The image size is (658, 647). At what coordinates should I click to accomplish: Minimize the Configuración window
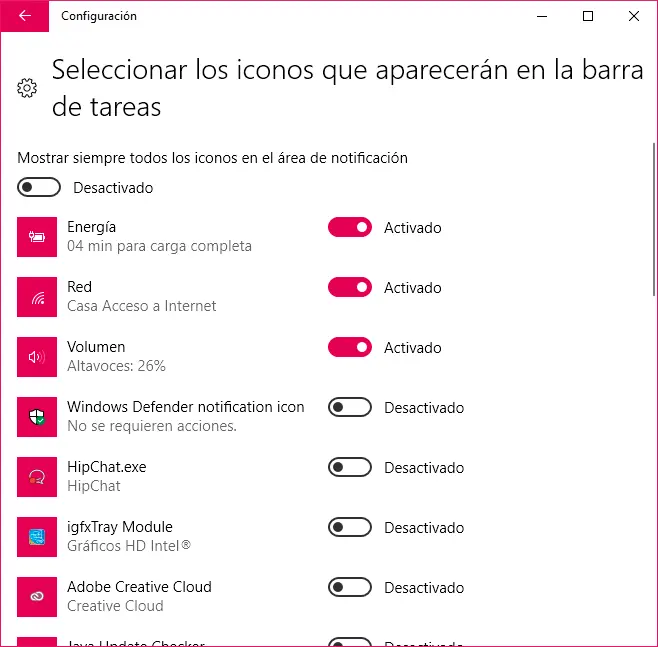(x=541, y=16)
